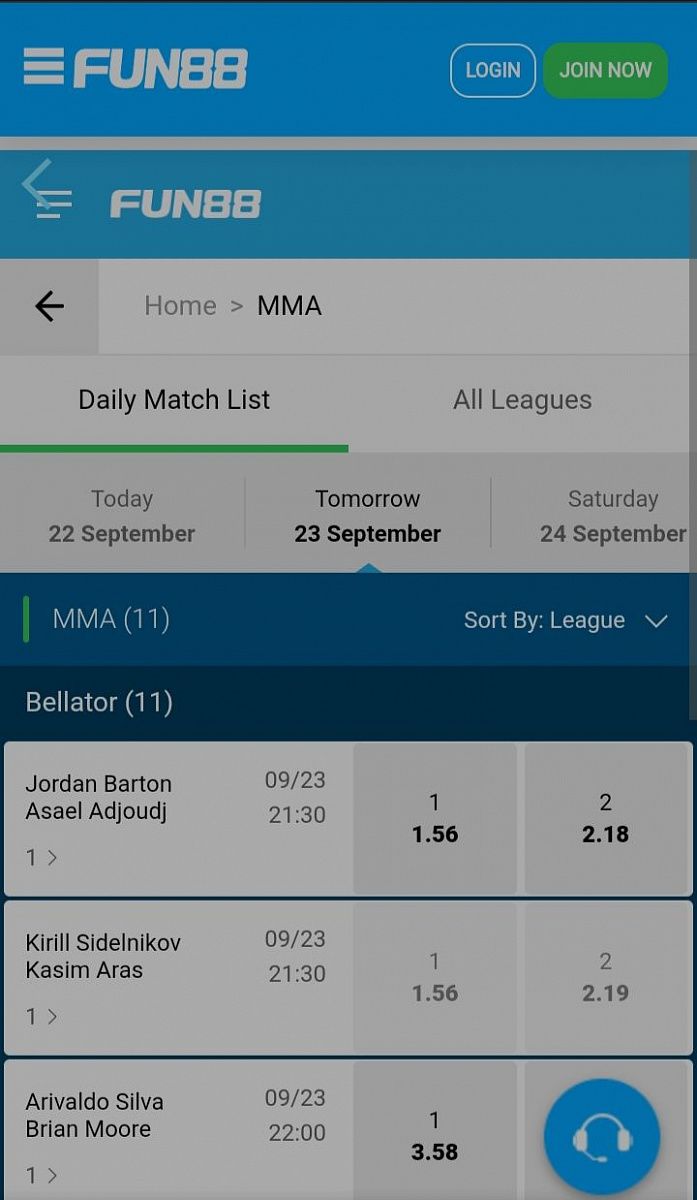697x1200 pixels.
Task: Open the Kirill Sidelnikov vs Kasim Aras match
Action: 150,970
